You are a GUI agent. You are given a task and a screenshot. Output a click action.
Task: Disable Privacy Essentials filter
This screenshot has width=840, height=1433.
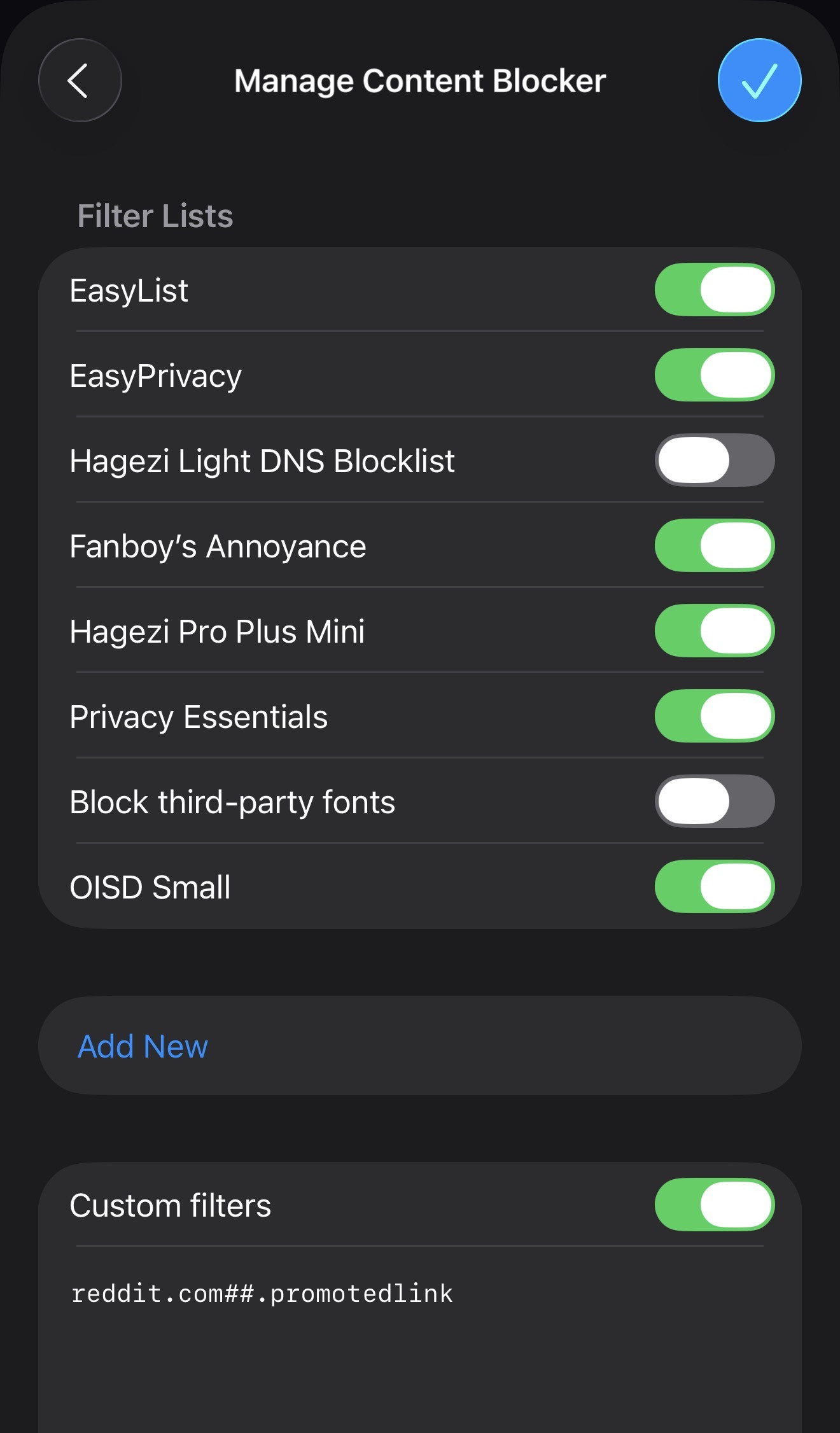[x=714, y=716]
